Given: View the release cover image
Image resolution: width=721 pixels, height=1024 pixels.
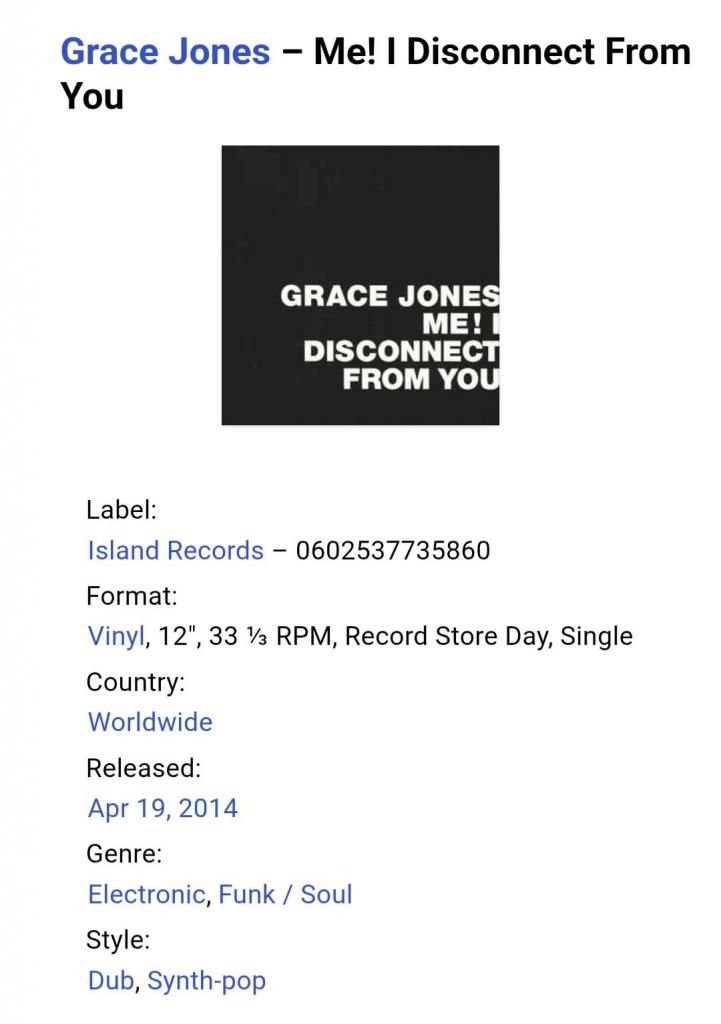Looking at the screenshot, I should [360, 285].
